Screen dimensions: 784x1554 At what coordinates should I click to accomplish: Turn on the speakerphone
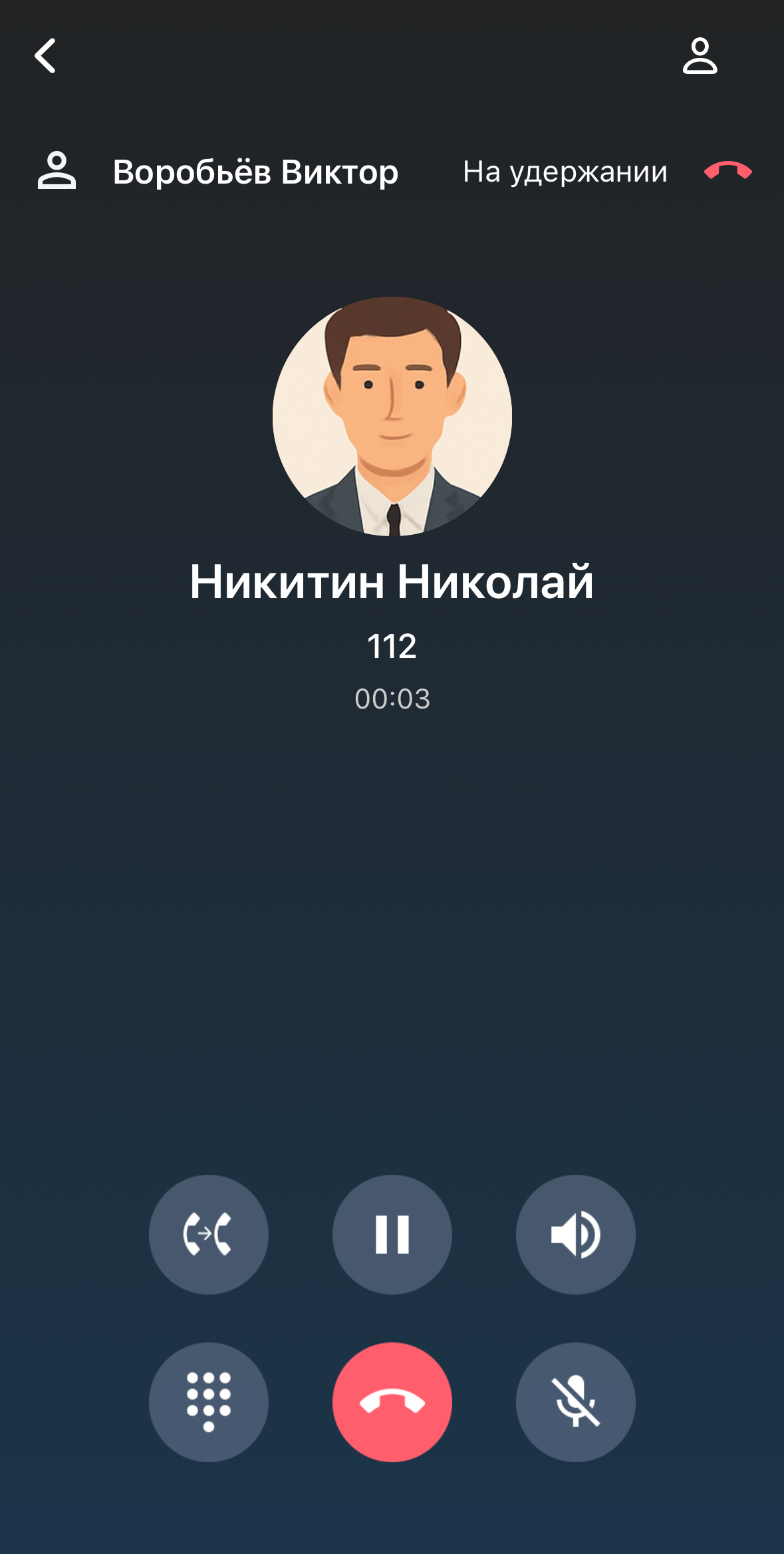(x=575, y=1234)
